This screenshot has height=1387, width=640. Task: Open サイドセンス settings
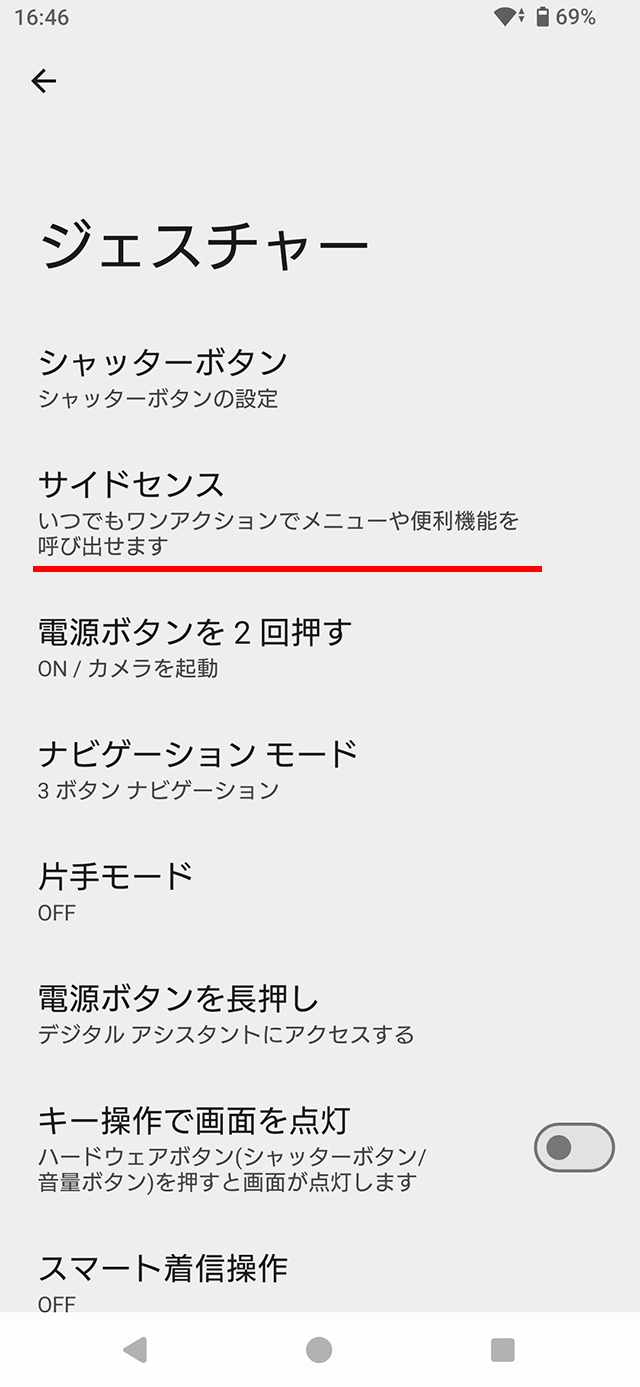pyautogui.click(x=280, y=514)
